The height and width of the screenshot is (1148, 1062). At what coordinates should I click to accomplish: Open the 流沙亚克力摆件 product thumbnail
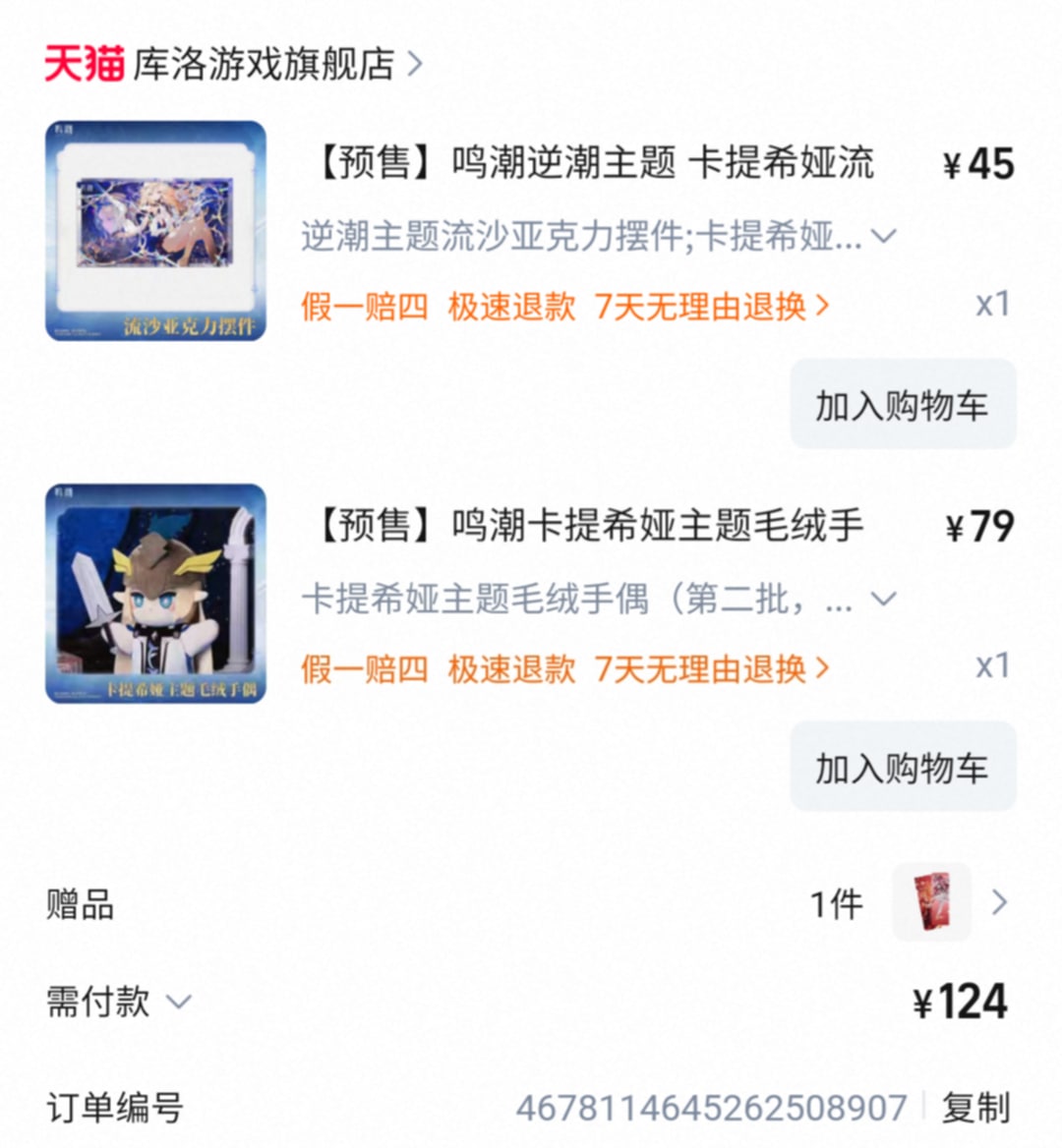tap(155, 231)
